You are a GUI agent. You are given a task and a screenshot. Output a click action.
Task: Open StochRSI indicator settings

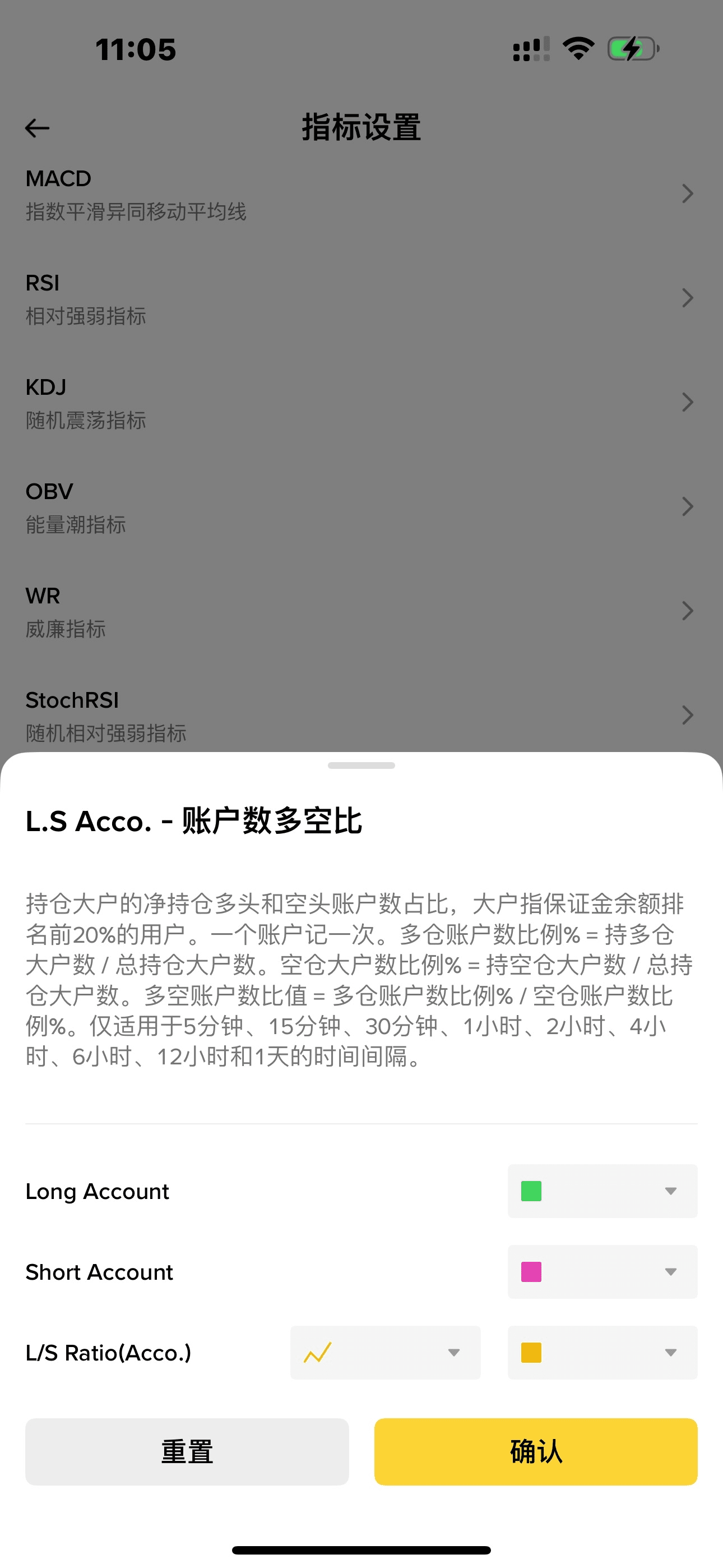coord(361,715)
